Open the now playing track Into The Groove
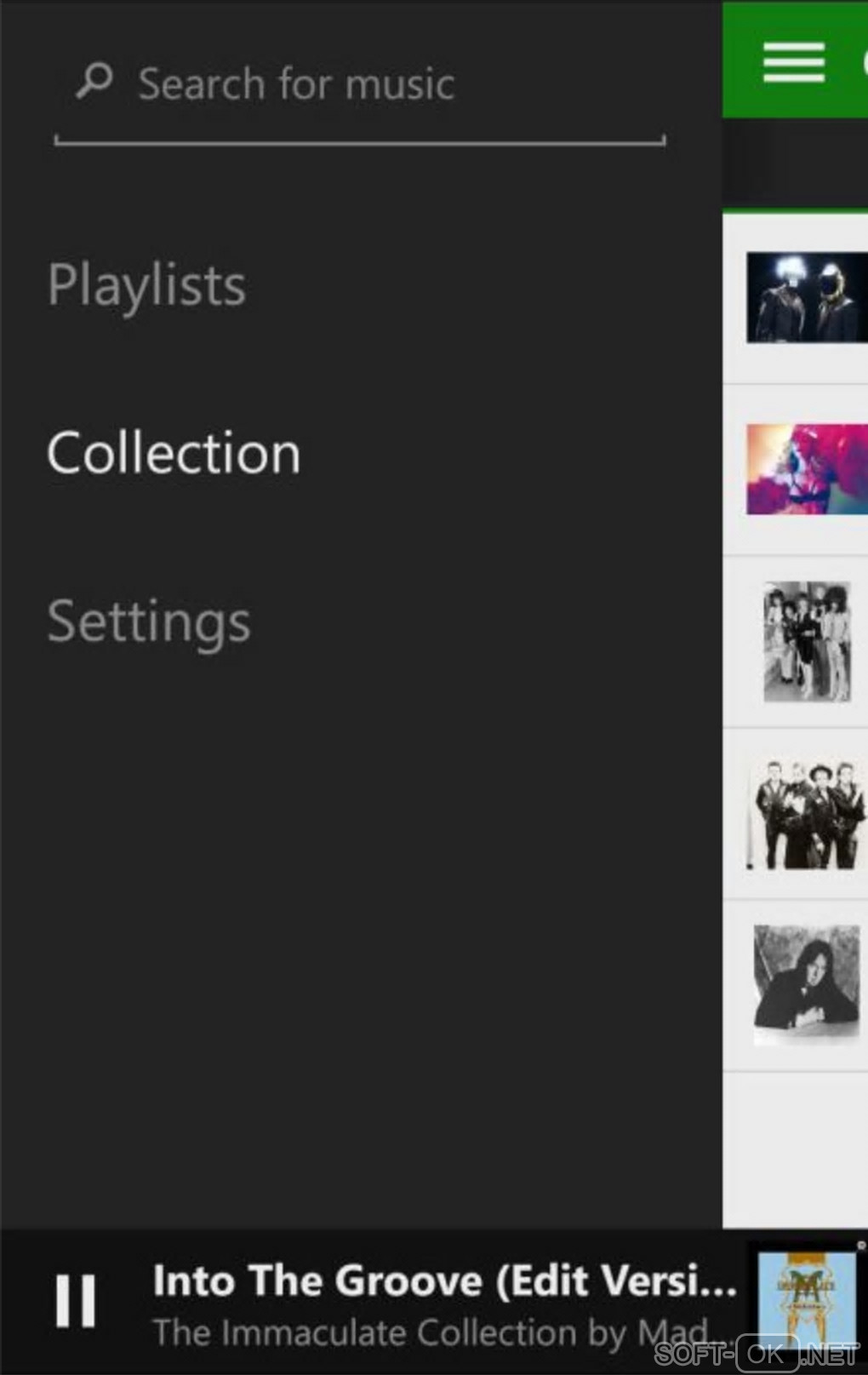This screenshot has width=868, height=1375. pyautogui.click(x=443, y=1282)
